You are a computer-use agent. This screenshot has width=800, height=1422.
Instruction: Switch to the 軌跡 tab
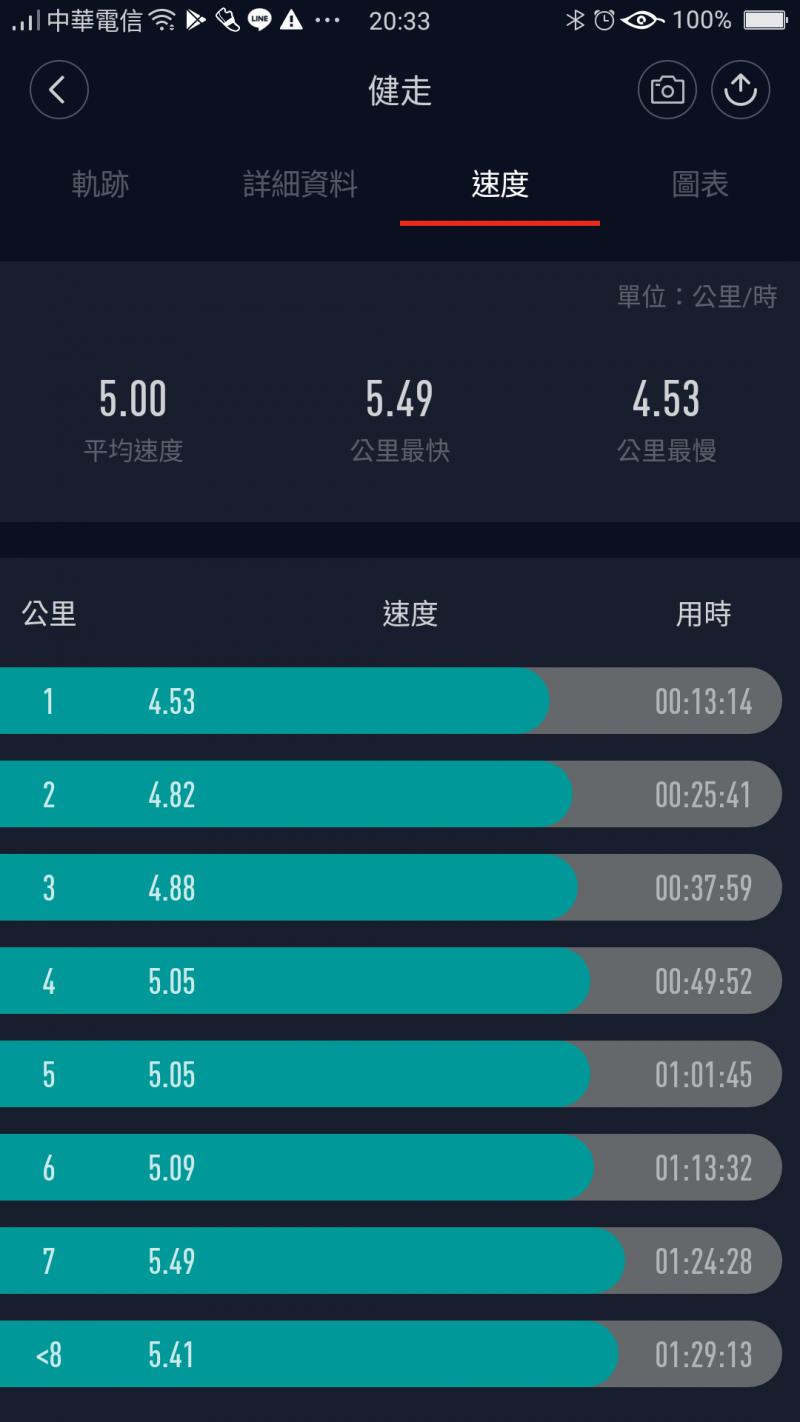click(x=100, y=184)
